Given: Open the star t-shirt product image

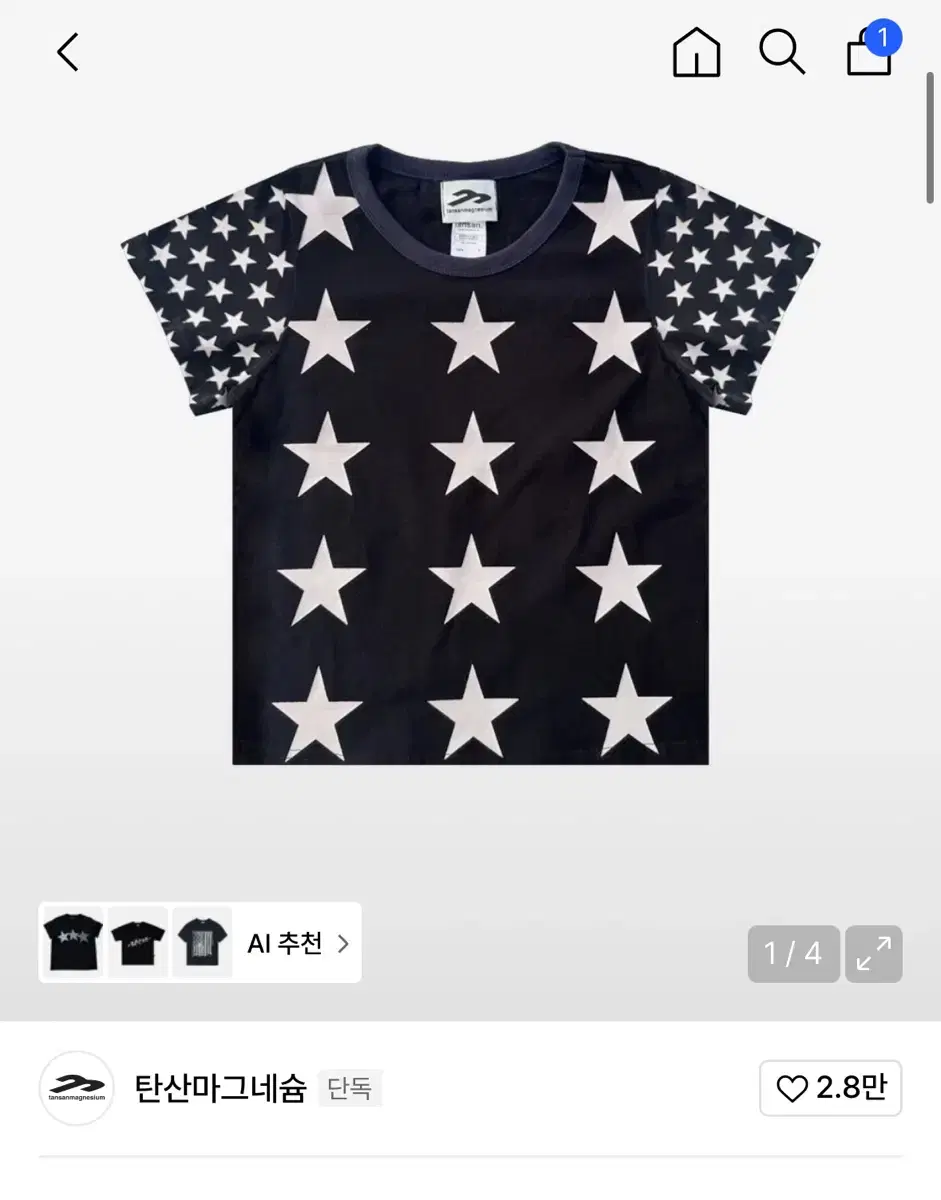Looking at the screenshot, I should click(470, 455).
